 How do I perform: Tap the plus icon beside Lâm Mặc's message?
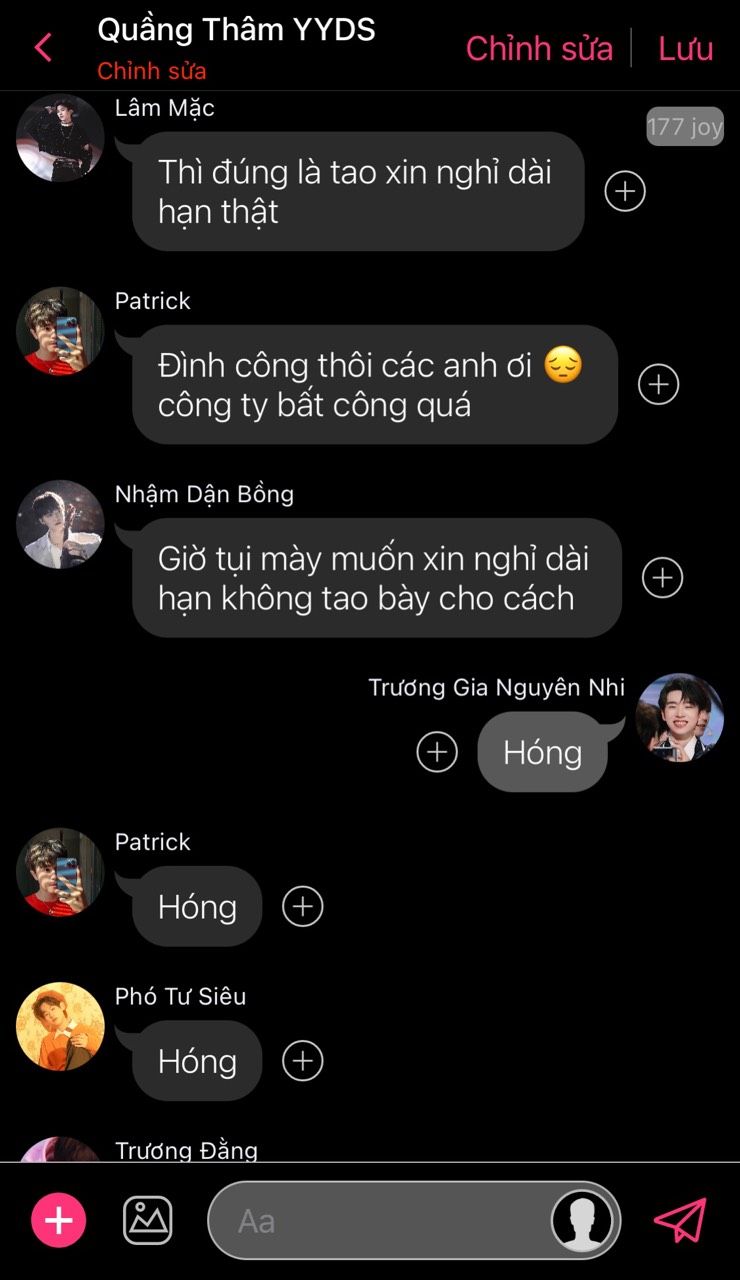[x=625, y=191]
